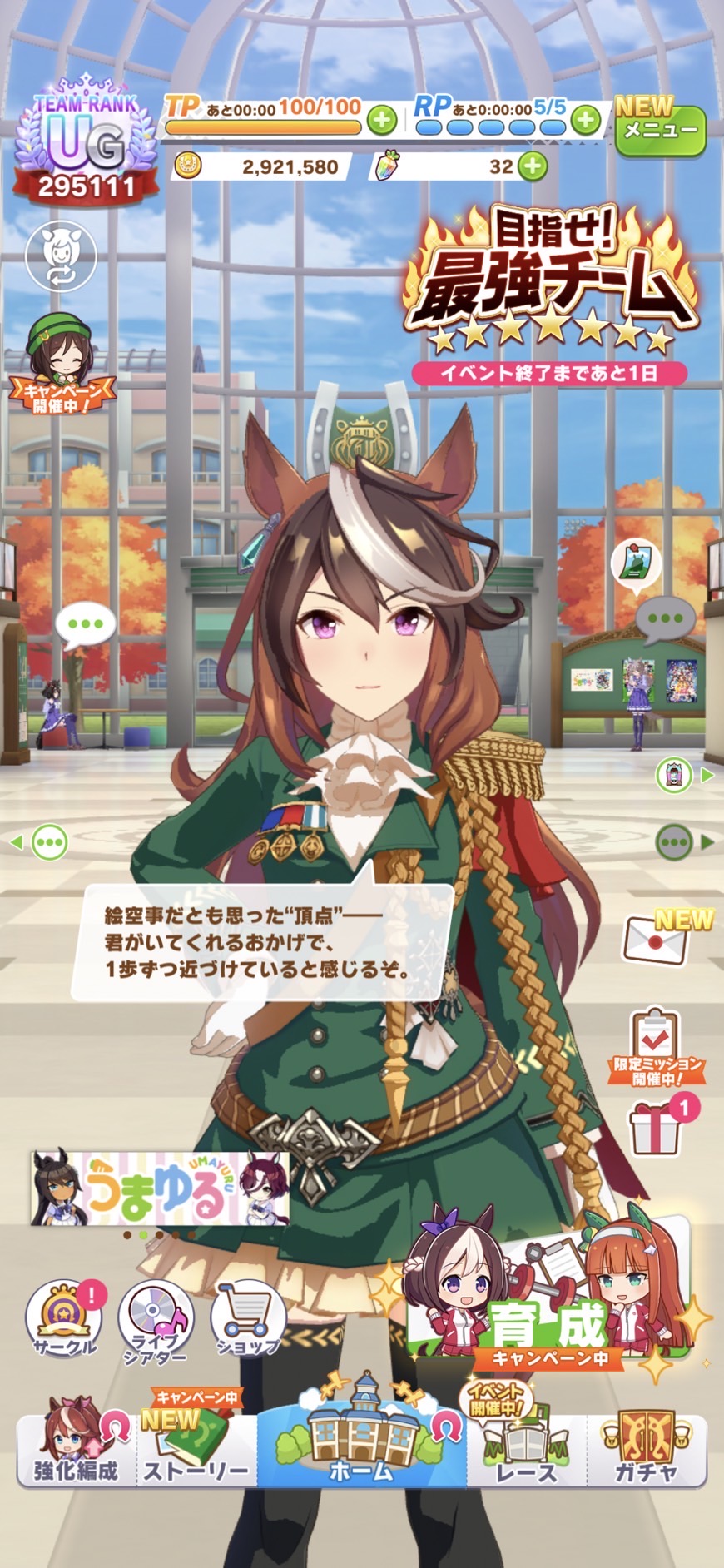The height and width of the screenshot is (1568, 724).
Task: Open the green メニュー button
Action: [x=660, y=129]
